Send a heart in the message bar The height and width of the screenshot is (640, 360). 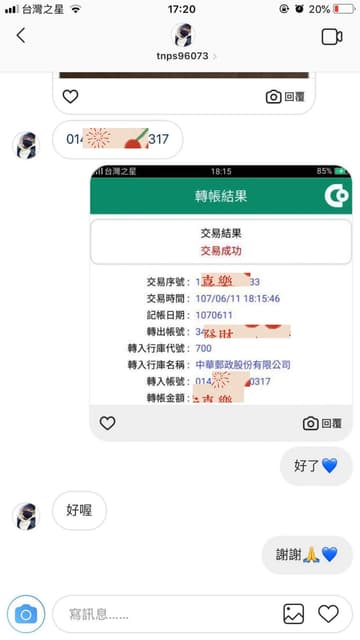pyautogui.click(x=329, y=614)
